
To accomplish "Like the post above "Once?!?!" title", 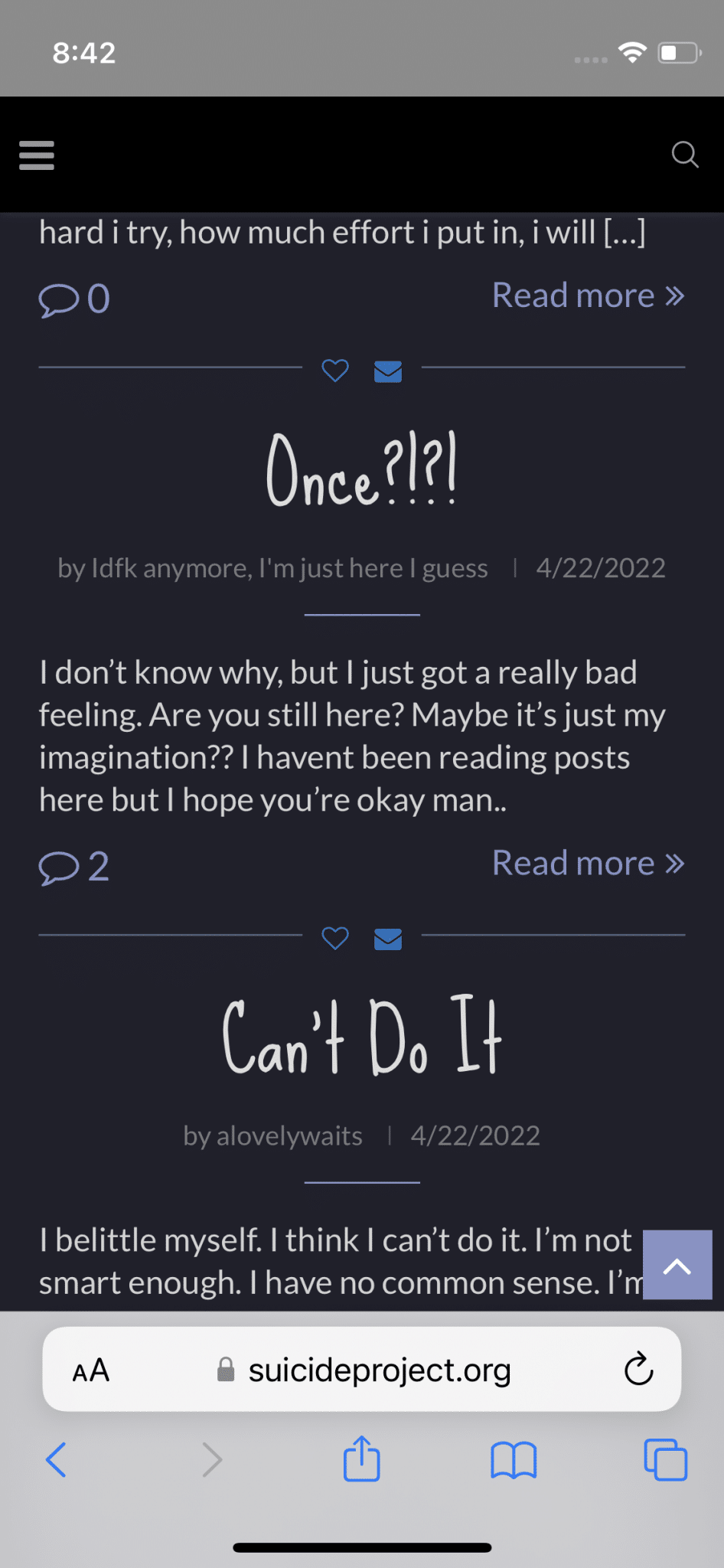I will point(335,371).
